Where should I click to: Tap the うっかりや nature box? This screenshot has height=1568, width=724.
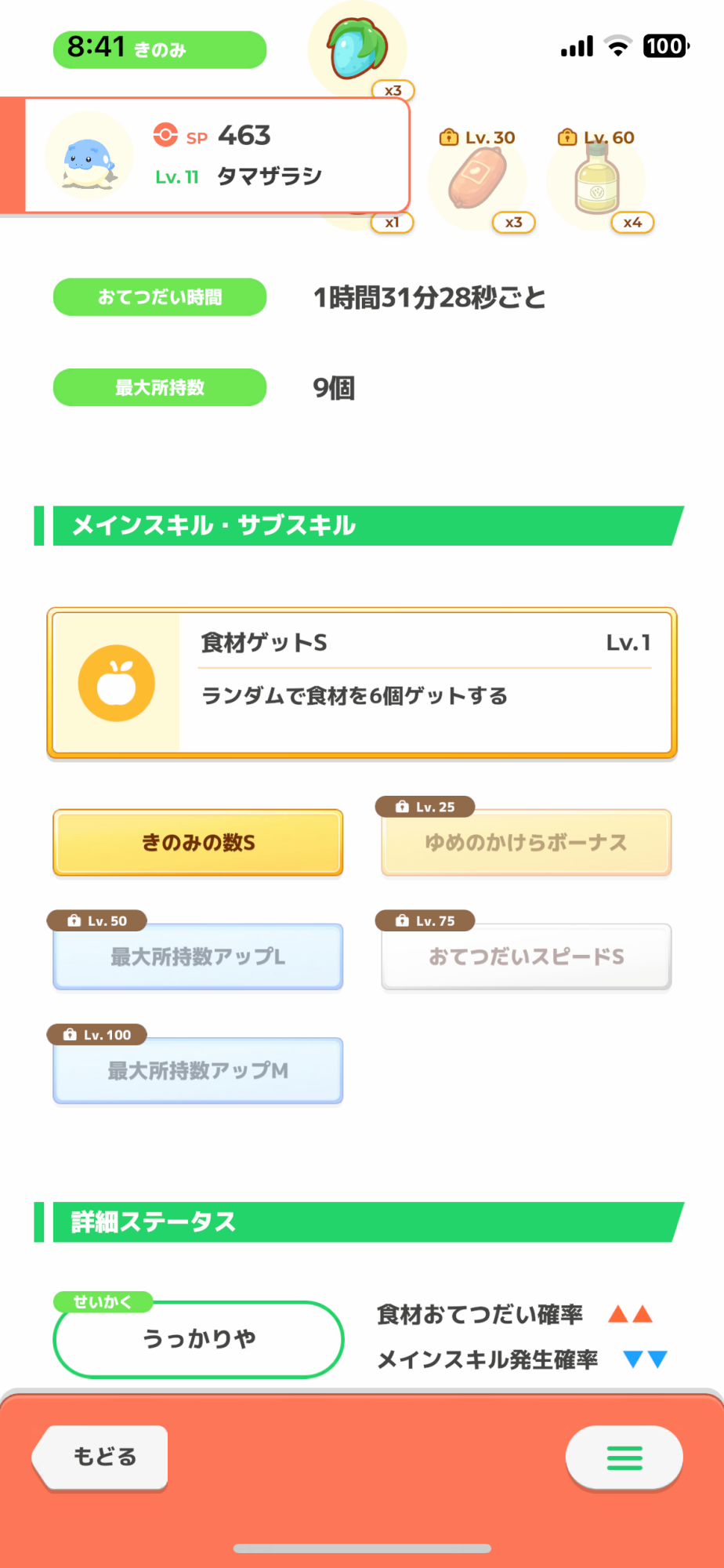click(x=198, y=1339)
